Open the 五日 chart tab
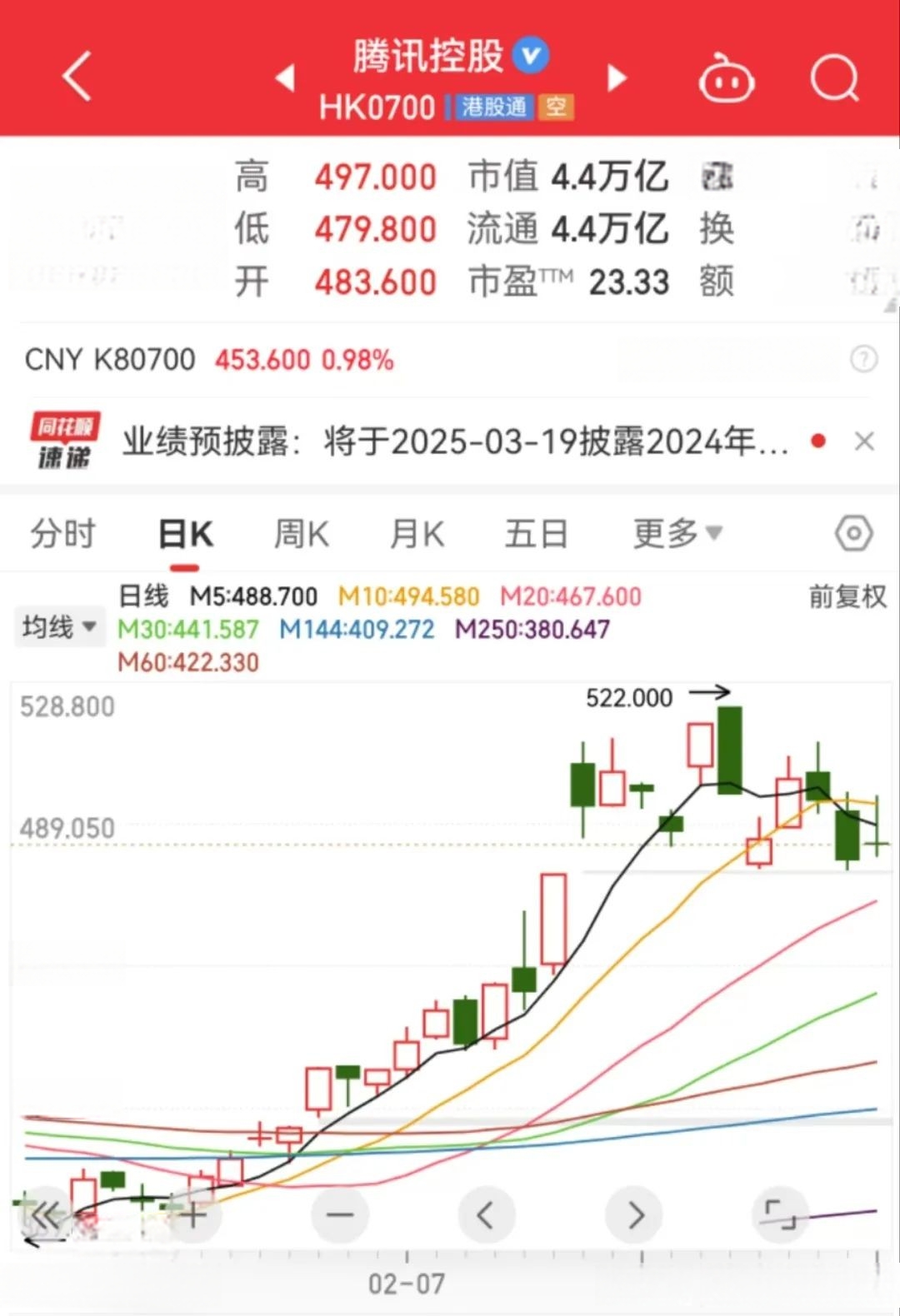This screenshot has width=900, height=1316. 536,534
